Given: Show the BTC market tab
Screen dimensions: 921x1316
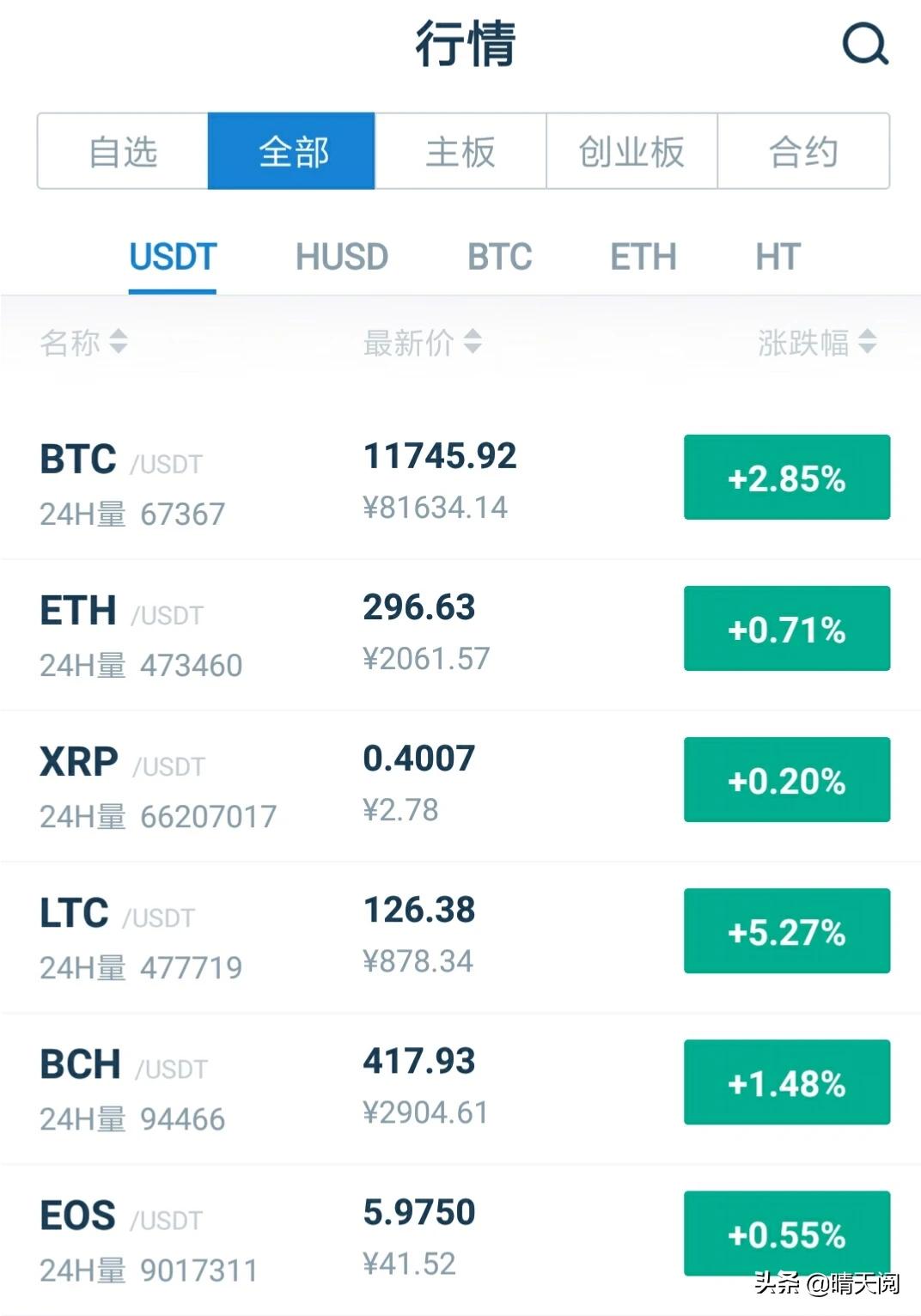Looking at the screenshot, I should pos(499,257).
